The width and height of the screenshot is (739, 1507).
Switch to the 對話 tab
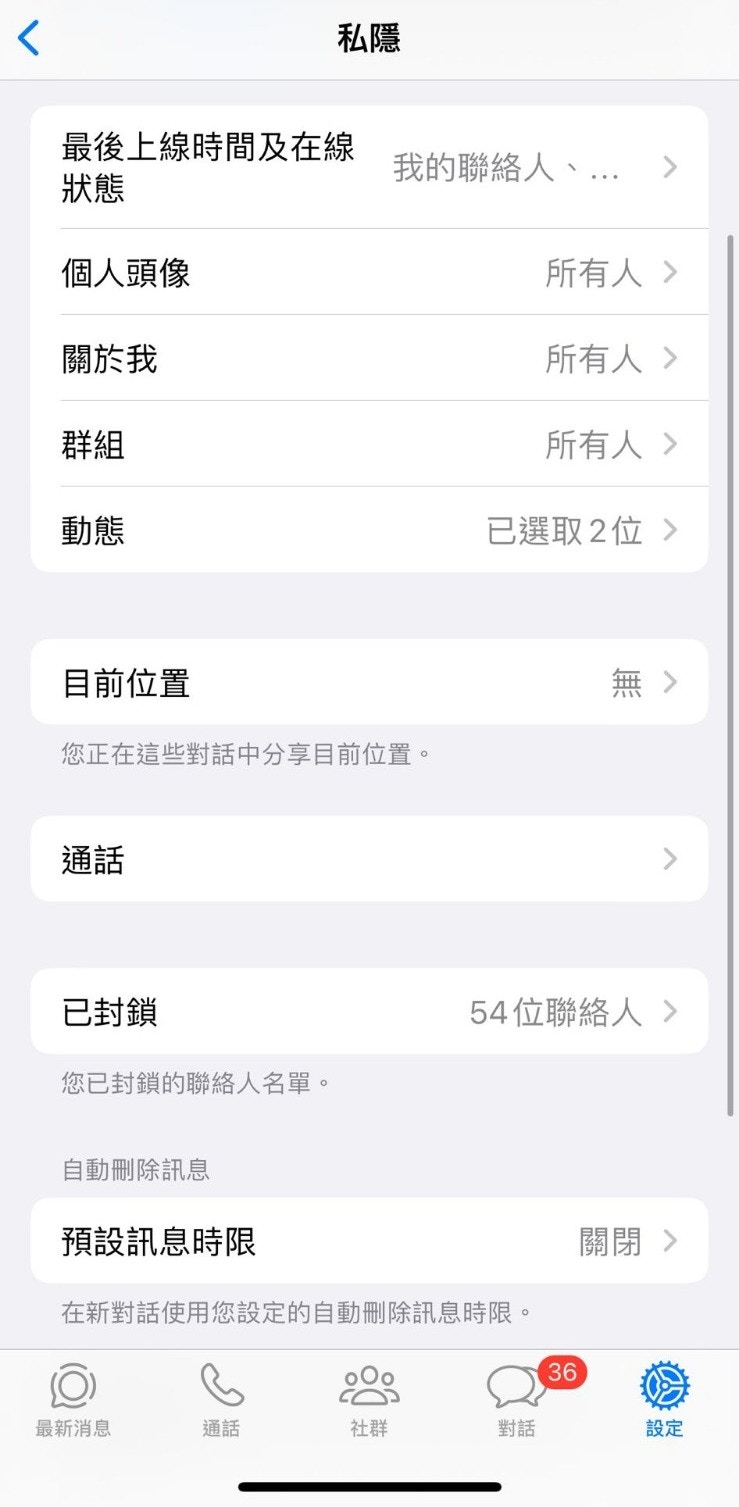pos(517,1399)
